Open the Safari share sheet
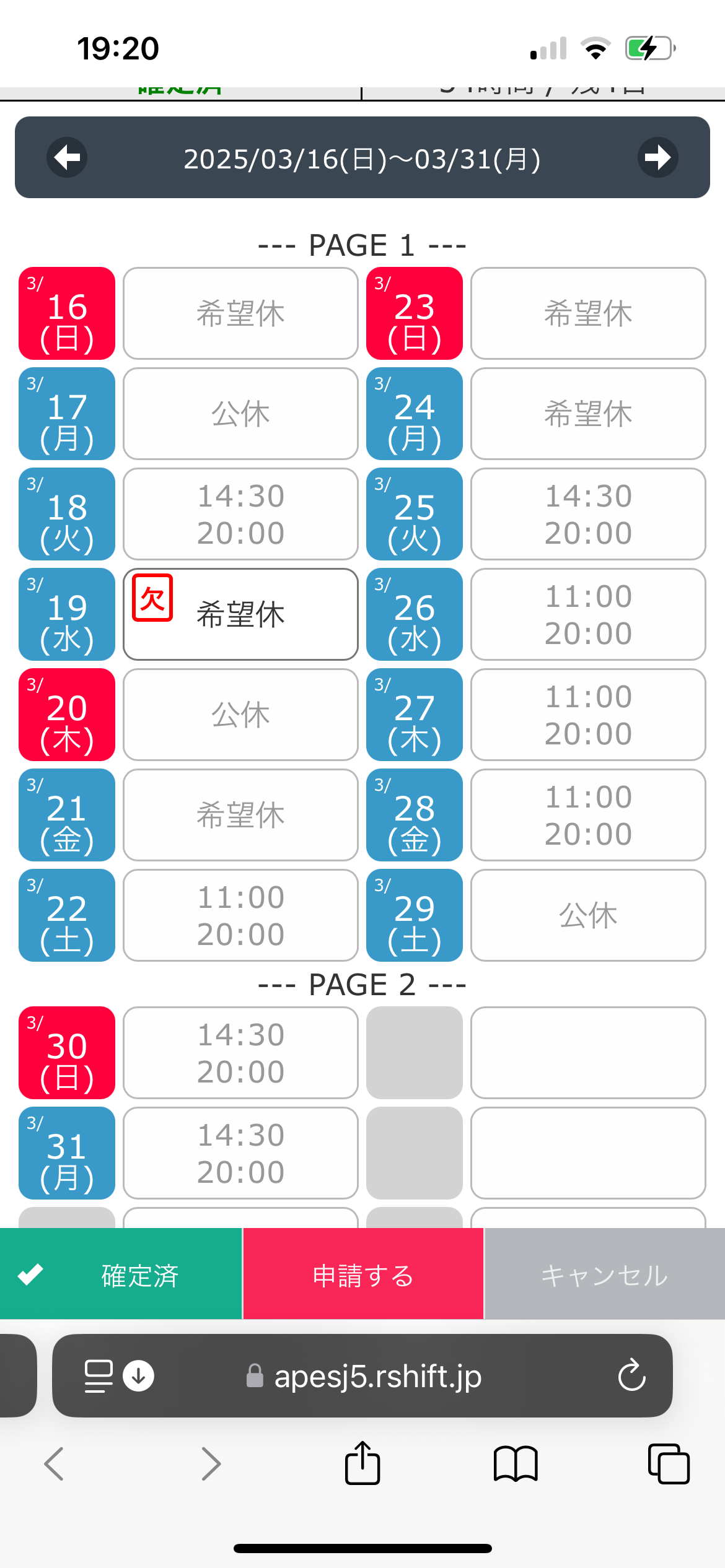The width and height of the screenshot is (725, 1568). point(362,1463)
